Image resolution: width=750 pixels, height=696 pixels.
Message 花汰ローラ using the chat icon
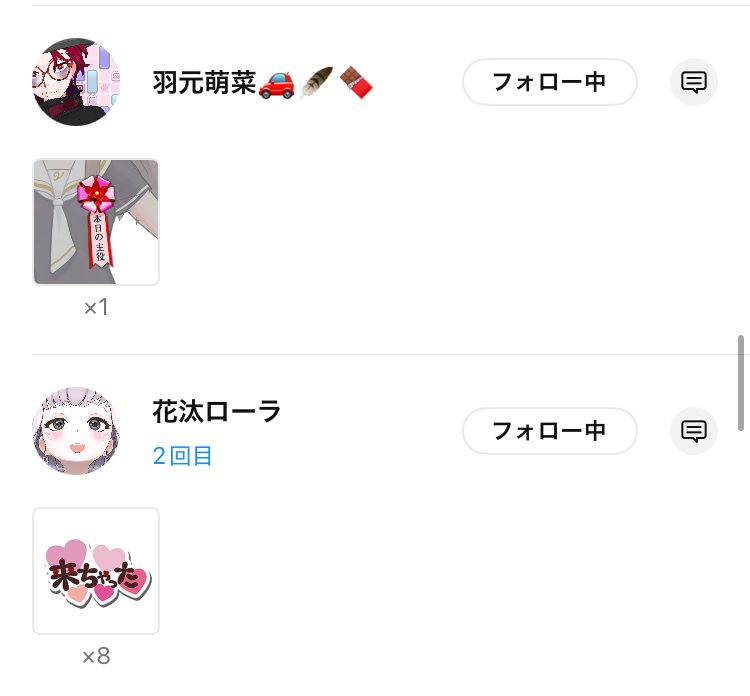[694, 431]
